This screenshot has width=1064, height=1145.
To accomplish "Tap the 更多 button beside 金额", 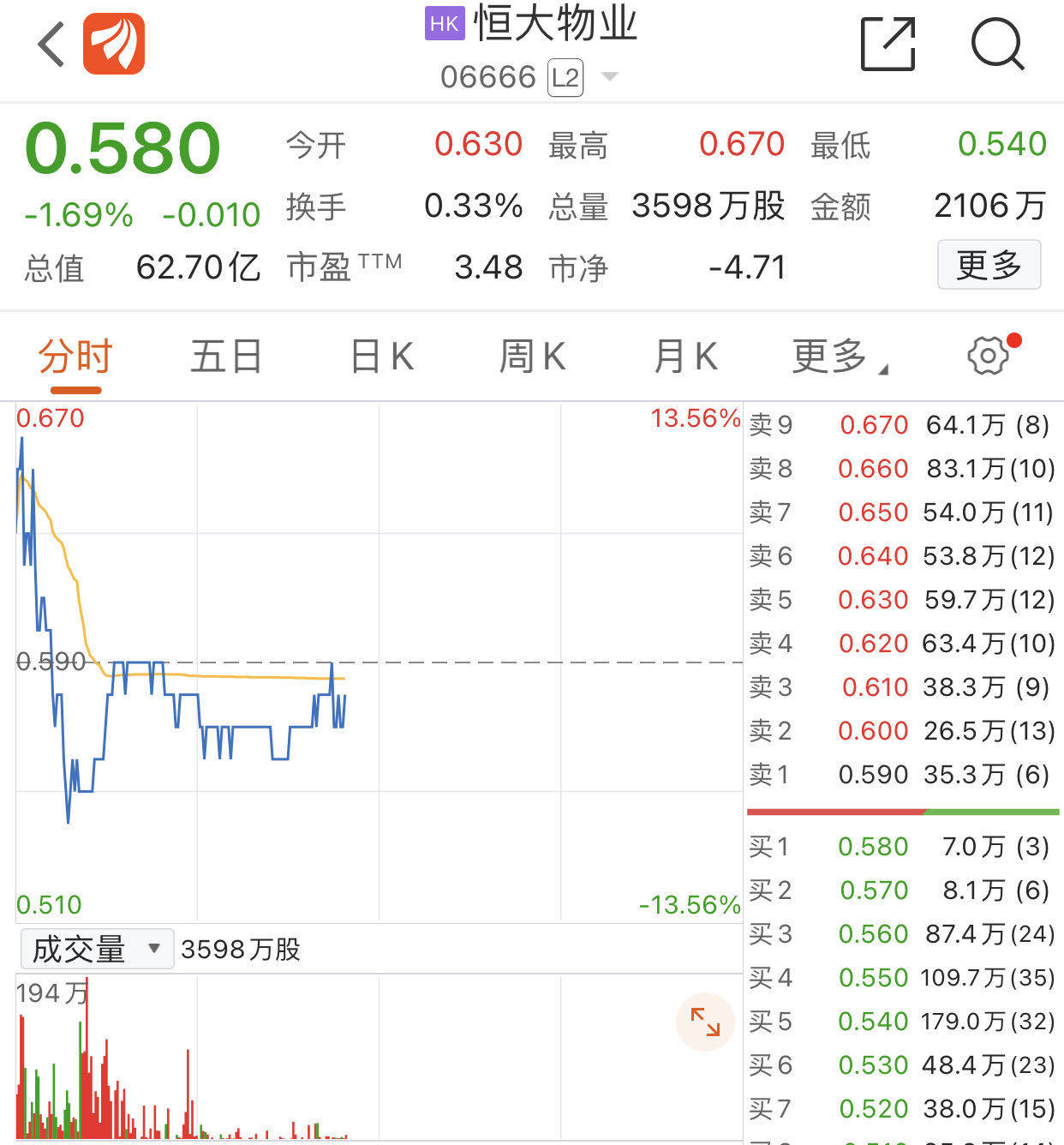I will click(x=989, y=265).
